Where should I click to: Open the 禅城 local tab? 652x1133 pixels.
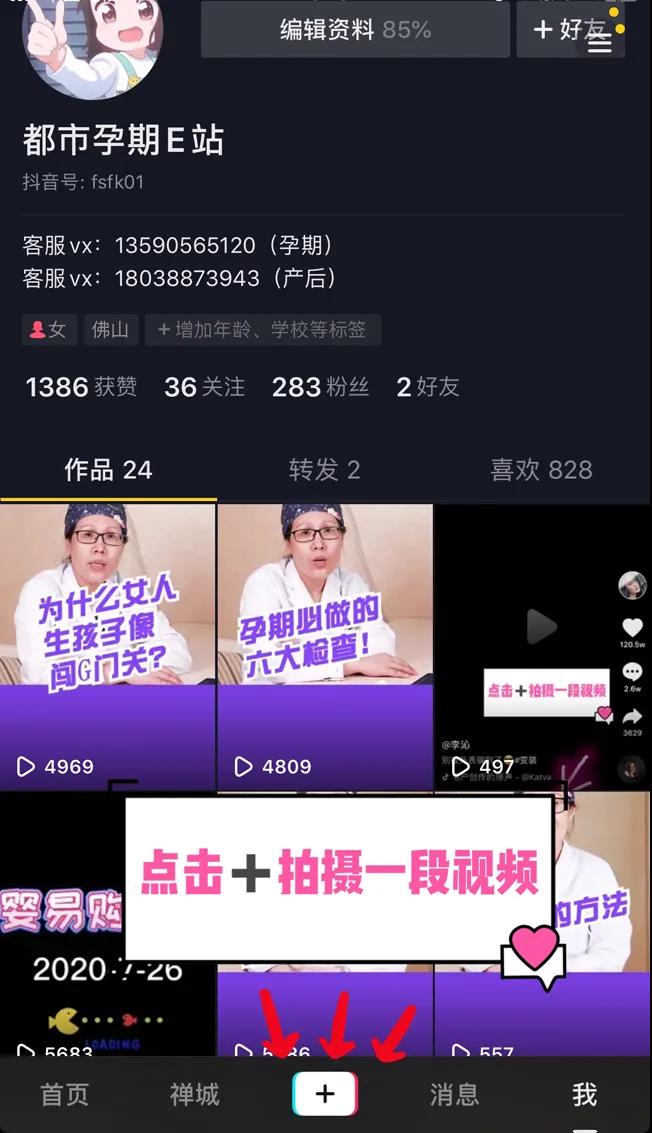[x=194, y=1094]
